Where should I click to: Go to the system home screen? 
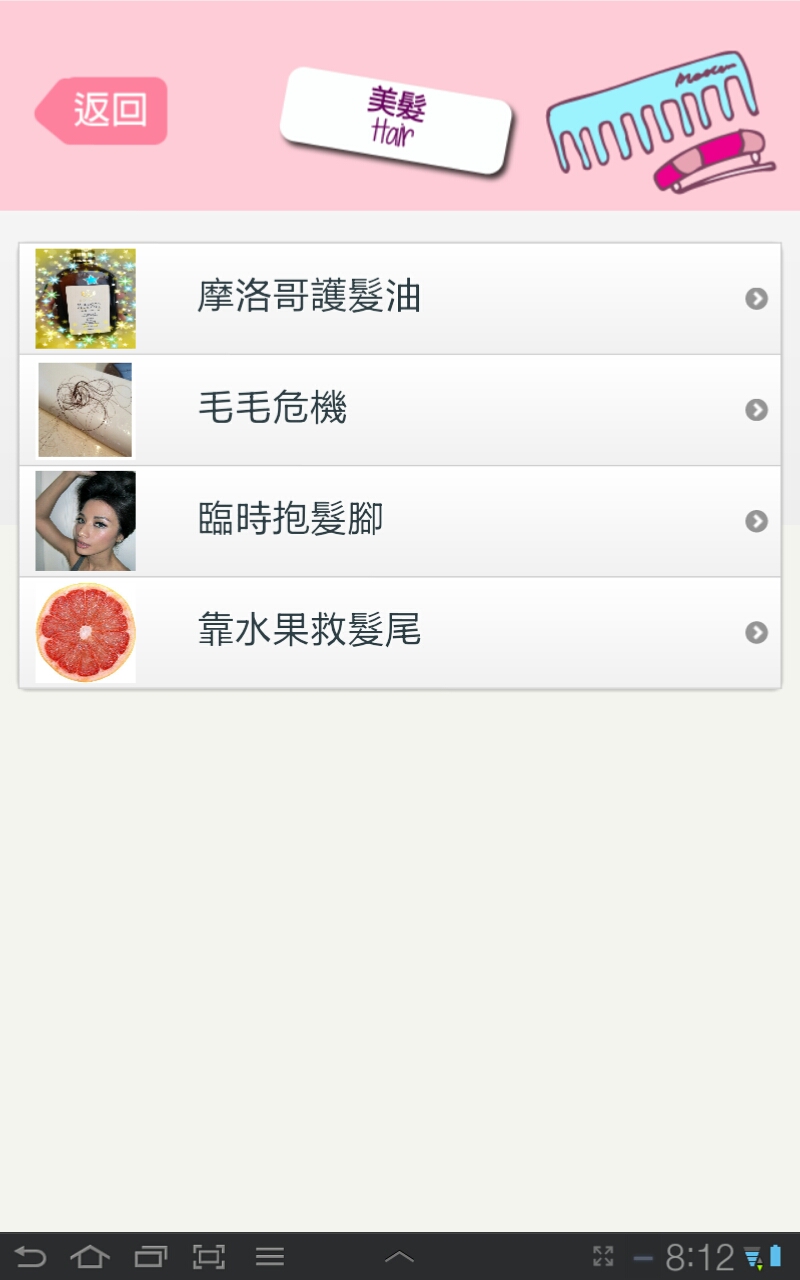coord(90,1257)
